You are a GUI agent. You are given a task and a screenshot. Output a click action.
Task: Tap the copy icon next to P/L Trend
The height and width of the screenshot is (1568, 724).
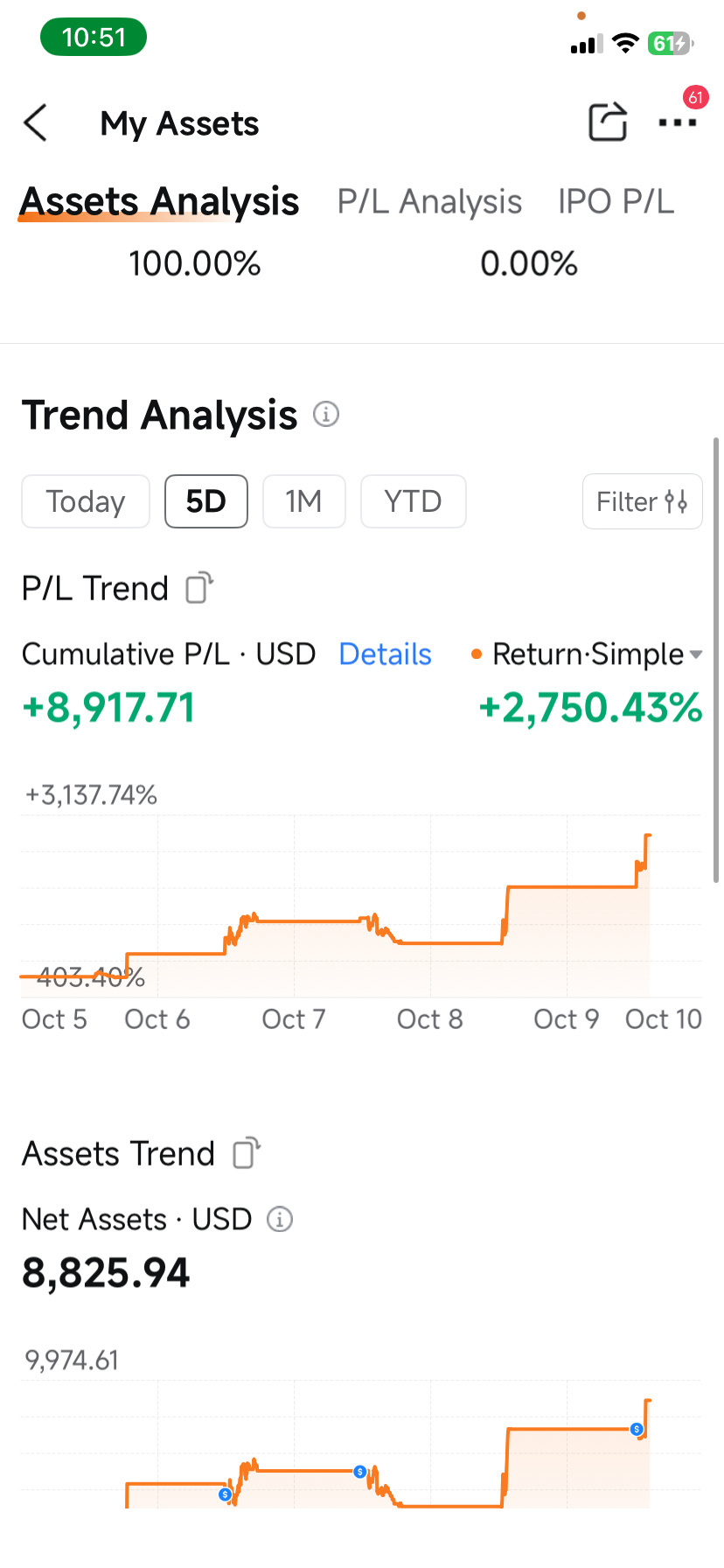196,589
